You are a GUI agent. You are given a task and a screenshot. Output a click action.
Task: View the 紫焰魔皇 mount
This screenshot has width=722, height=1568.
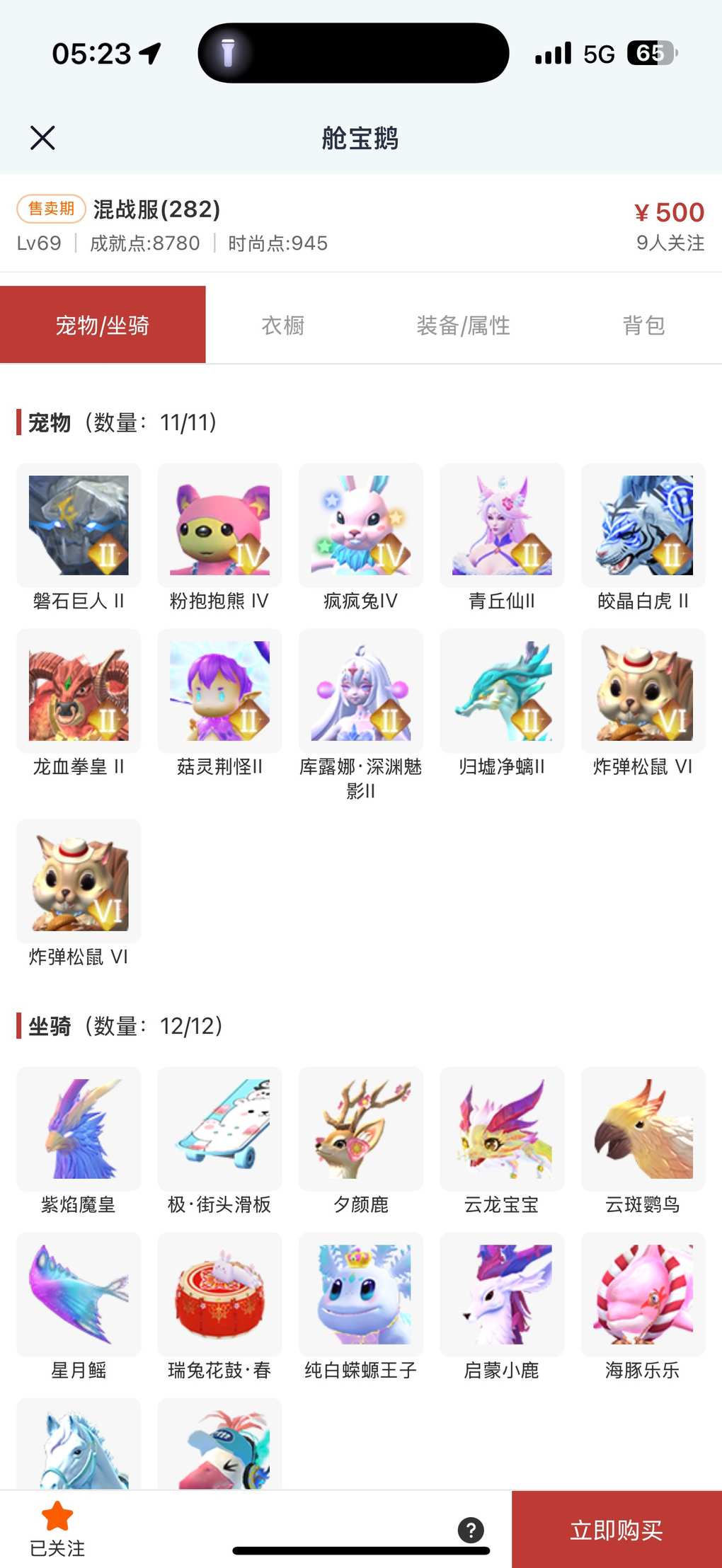coord(79,1129)
